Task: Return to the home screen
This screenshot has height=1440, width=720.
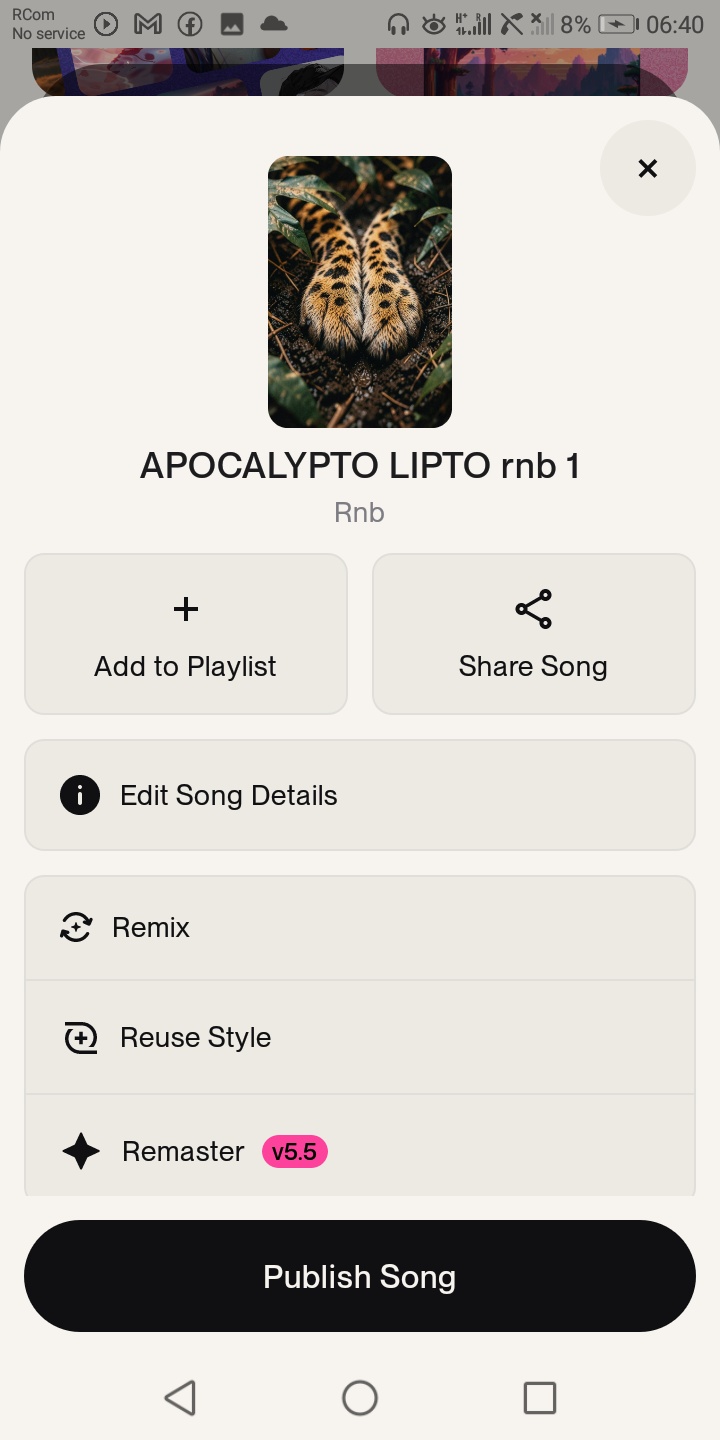Action: [x=360, y=1397]
